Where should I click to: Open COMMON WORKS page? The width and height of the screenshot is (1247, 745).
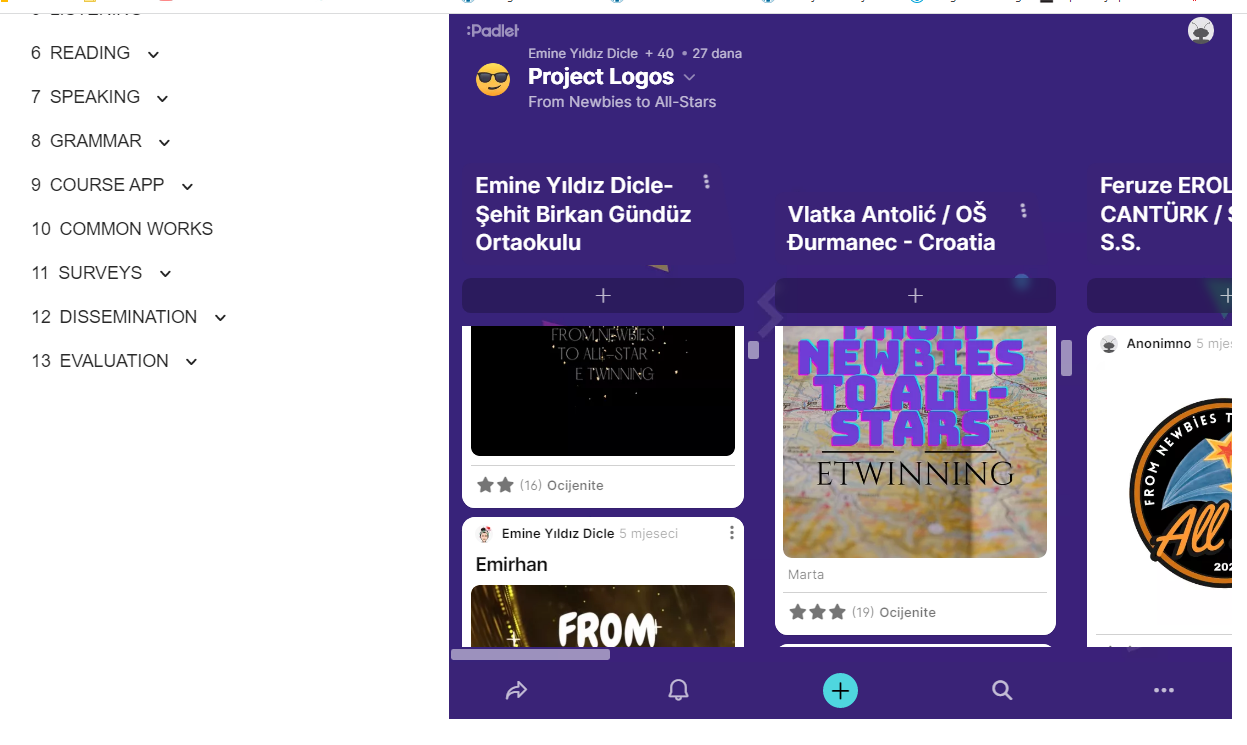pyautogui.click(x=122, y=229)
